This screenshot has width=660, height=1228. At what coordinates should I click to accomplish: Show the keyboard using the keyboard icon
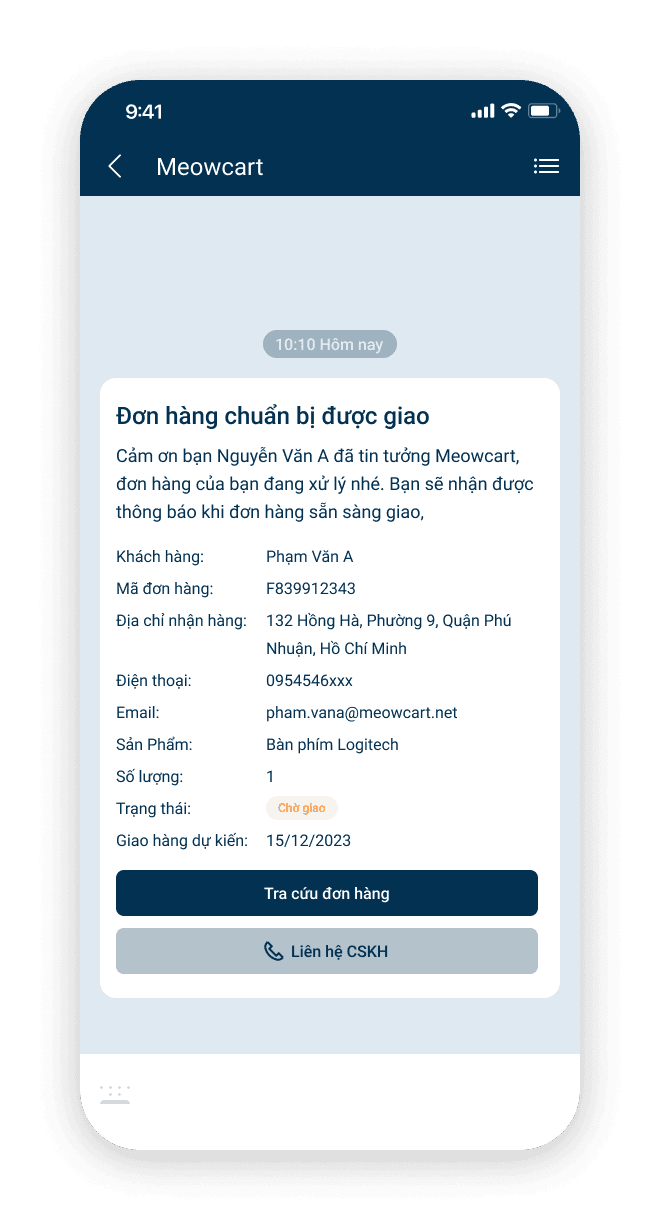pos(115,1094)
